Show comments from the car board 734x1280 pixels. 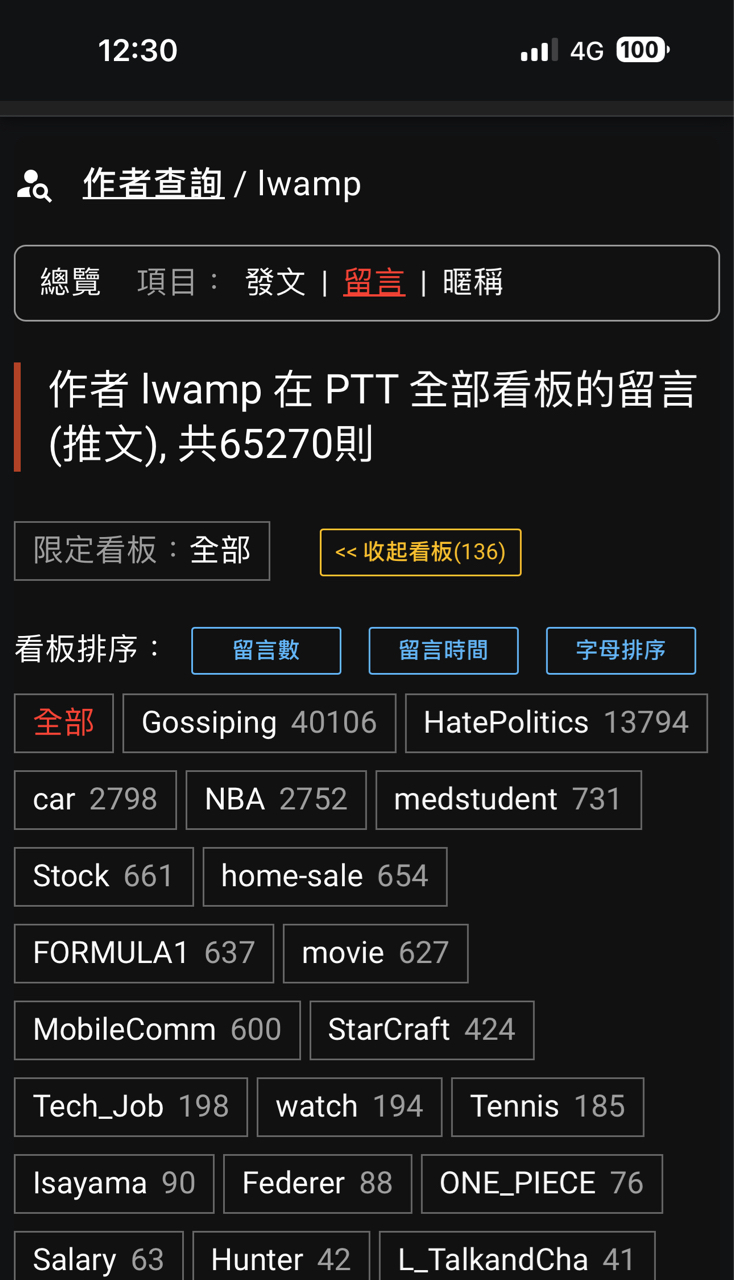(x=95, y=800)
